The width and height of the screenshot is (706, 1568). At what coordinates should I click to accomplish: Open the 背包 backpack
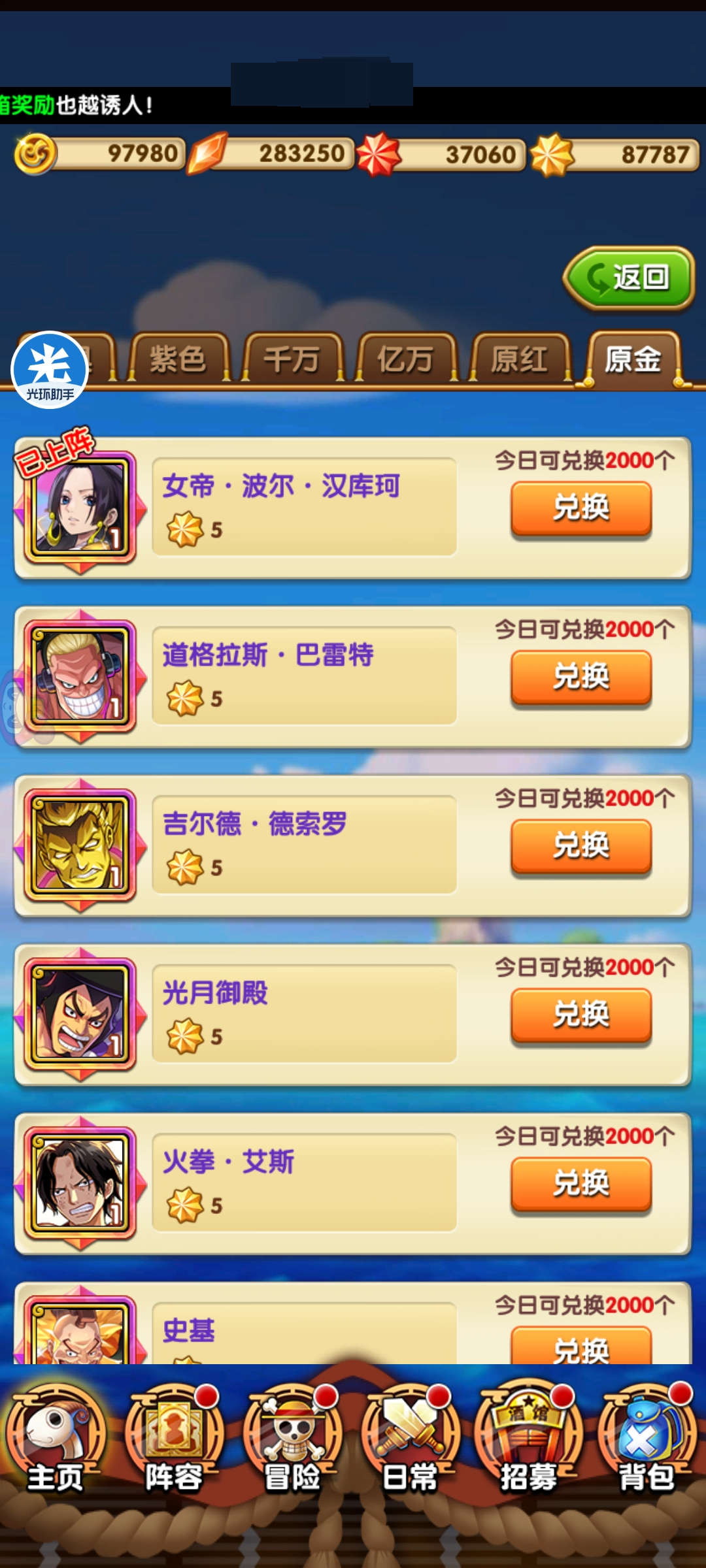point(647,1441)
